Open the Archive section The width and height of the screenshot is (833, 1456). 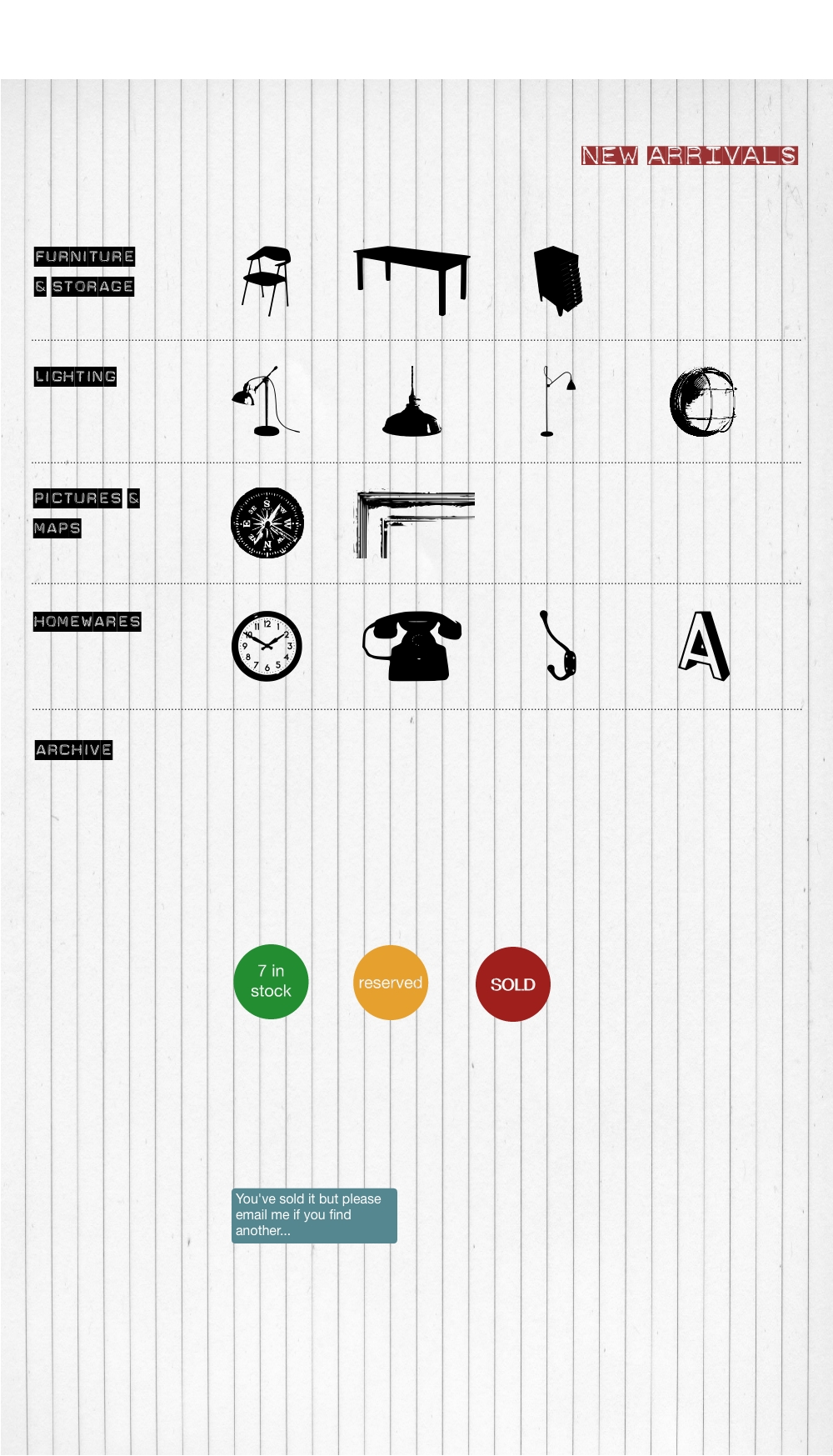pyautogui.click(x=73, y=750)
